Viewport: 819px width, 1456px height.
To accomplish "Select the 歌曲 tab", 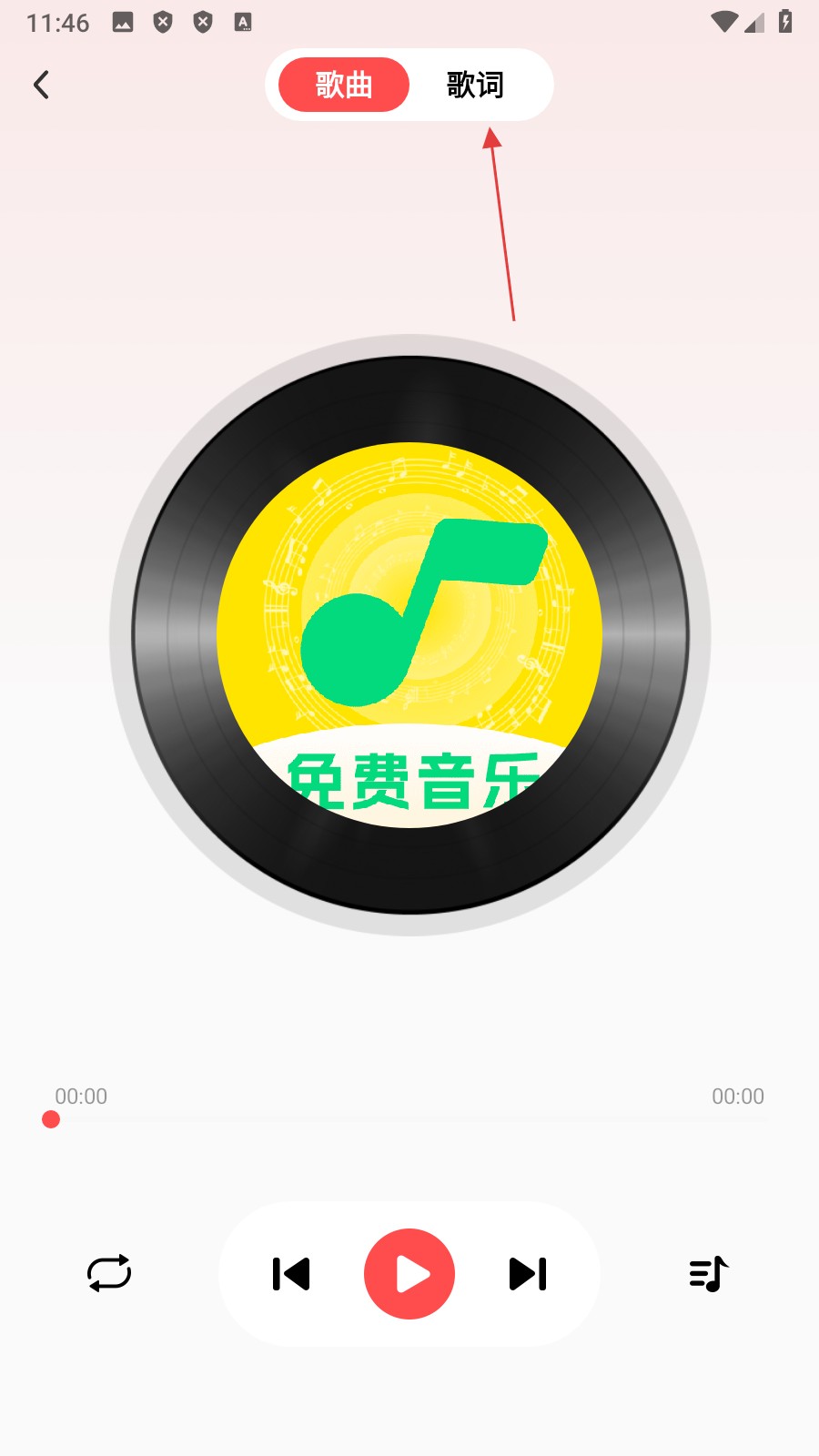I will (344, 85).
